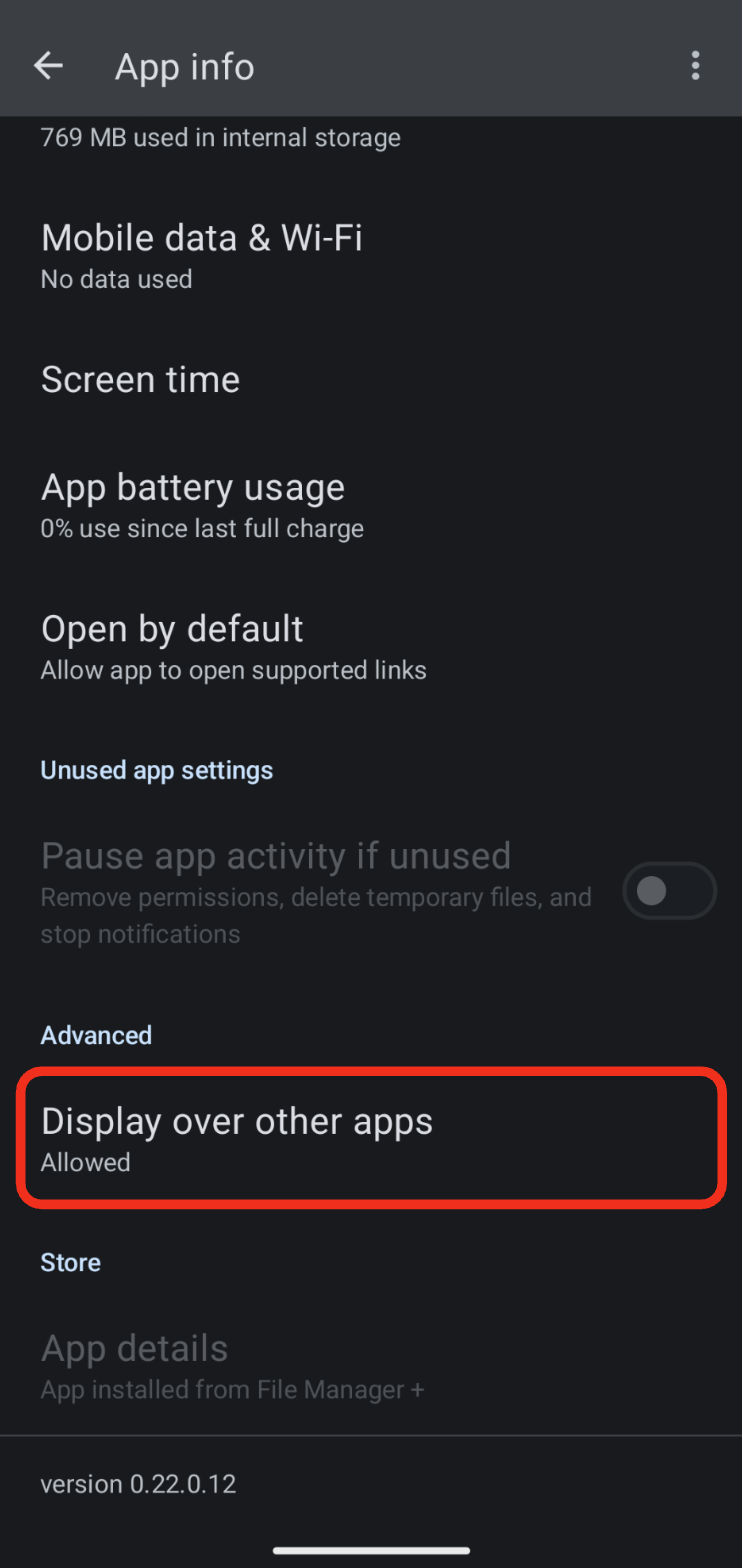View Screen time for this app
This screenshot has height=1568, width=742.
click(x=371, y=380)
